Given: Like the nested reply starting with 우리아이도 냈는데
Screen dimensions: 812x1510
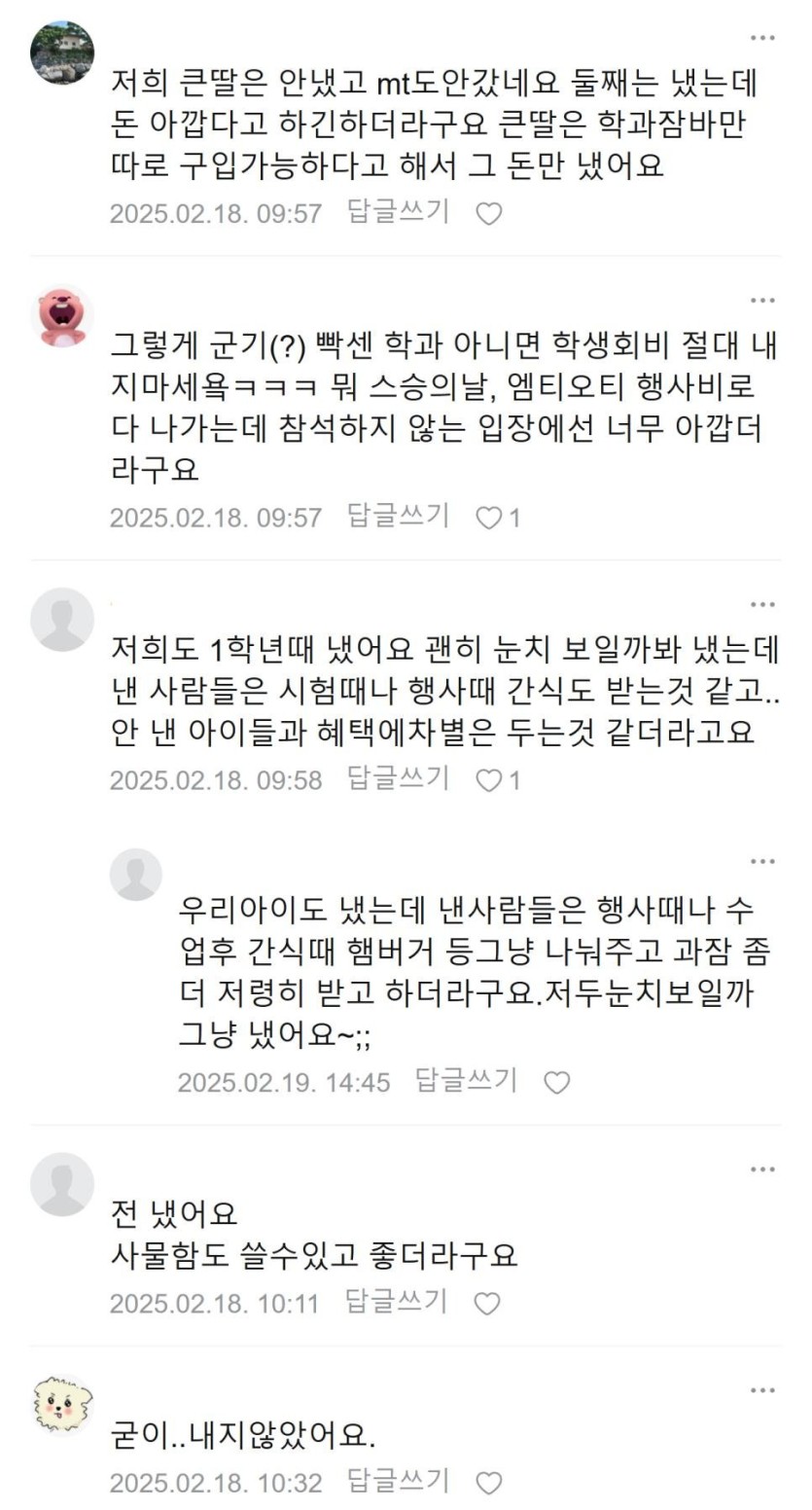Looking at the screenshot, I should click(556, 1083).
